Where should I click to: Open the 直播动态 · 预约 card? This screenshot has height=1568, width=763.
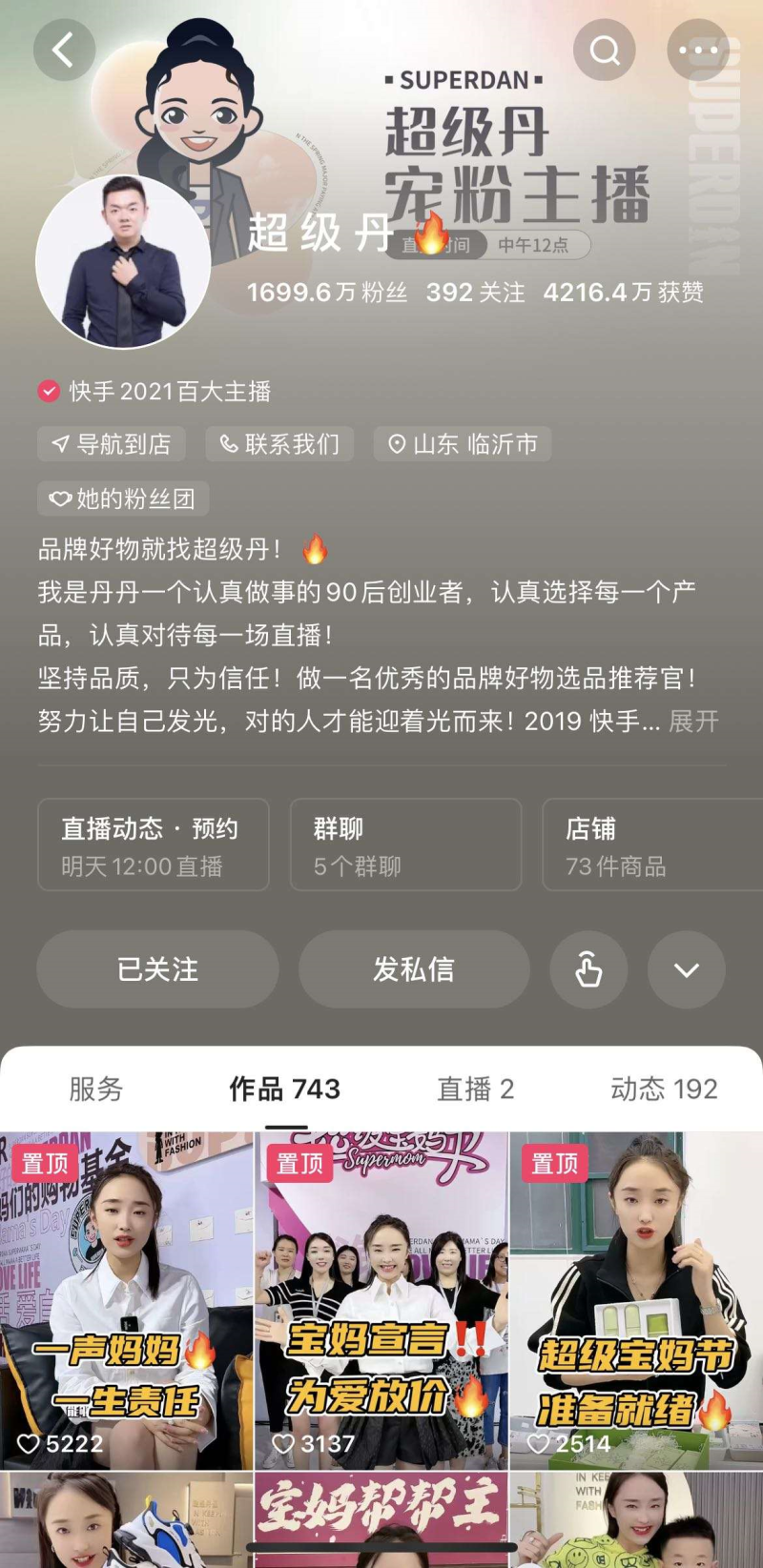[154, 845]
